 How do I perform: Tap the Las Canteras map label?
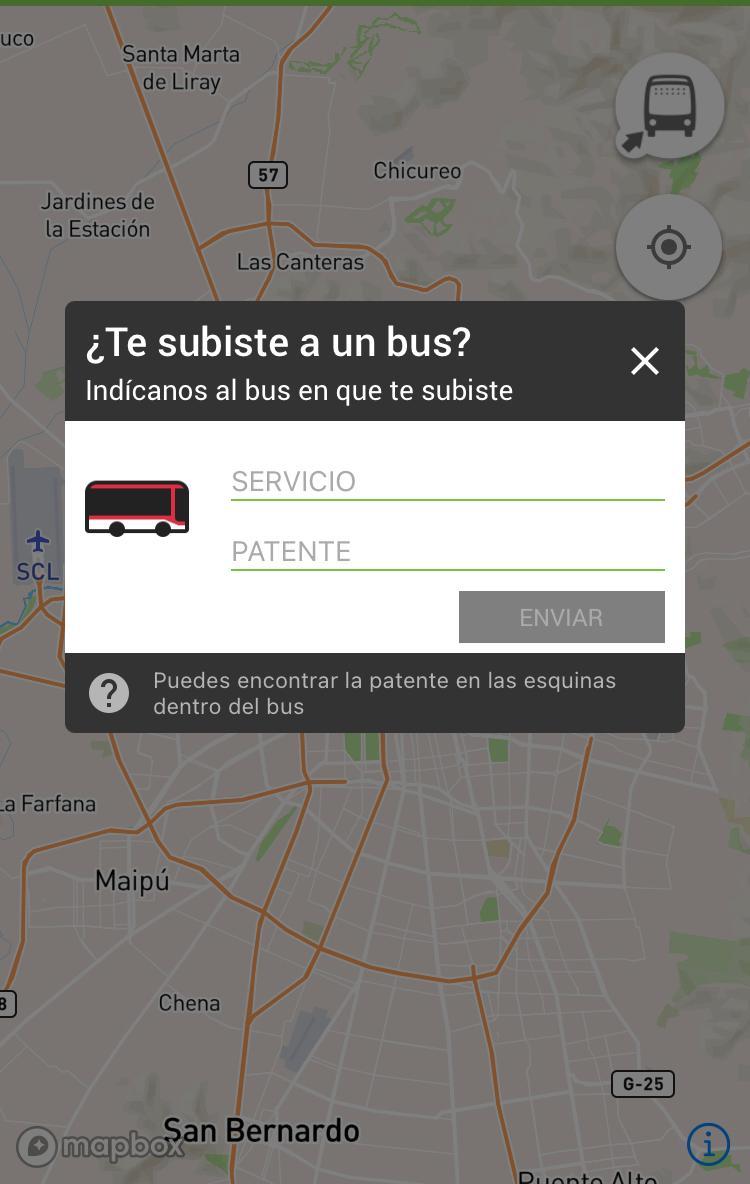coord(299,262)
